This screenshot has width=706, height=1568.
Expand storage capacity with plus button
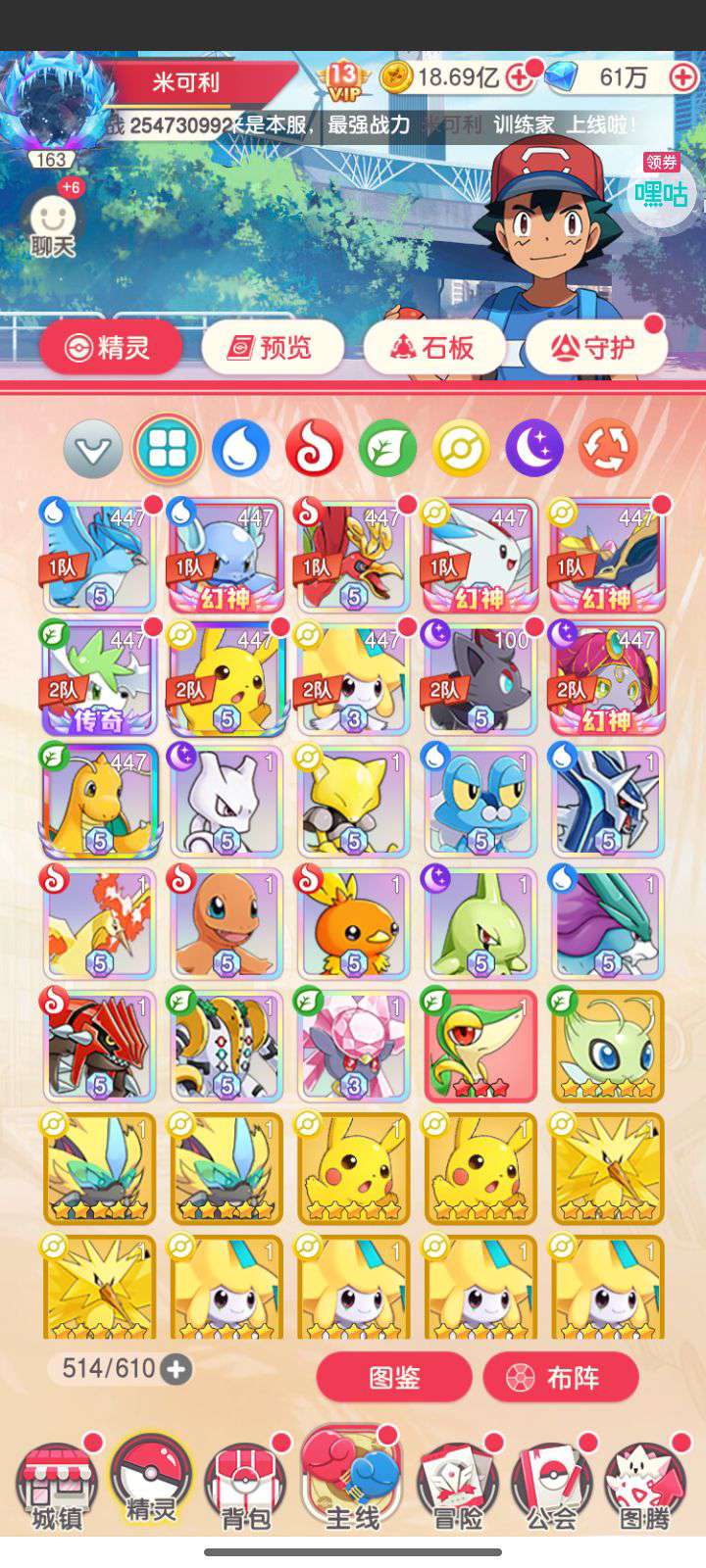click(176, 1369)
